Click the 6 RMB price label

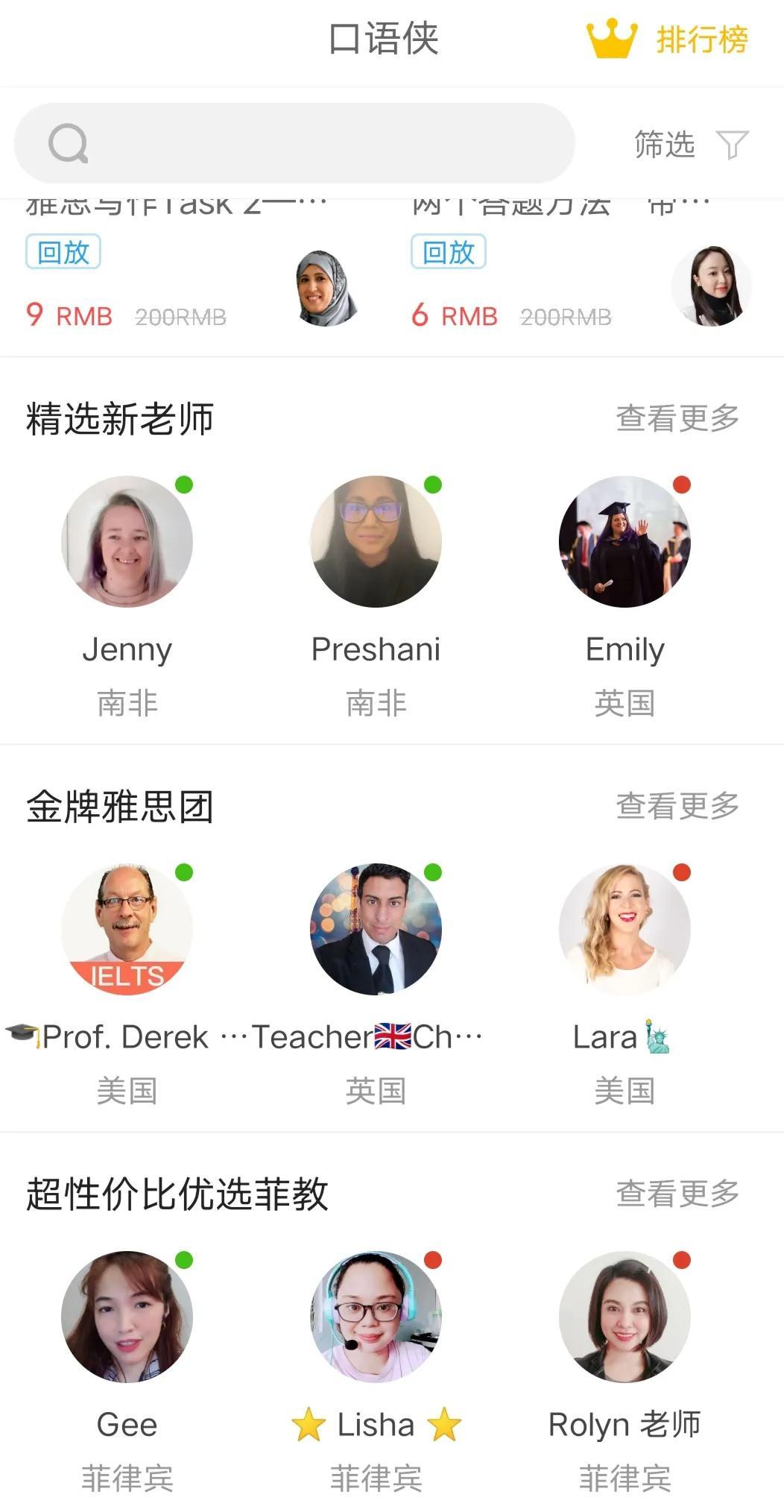click(455, 316)
